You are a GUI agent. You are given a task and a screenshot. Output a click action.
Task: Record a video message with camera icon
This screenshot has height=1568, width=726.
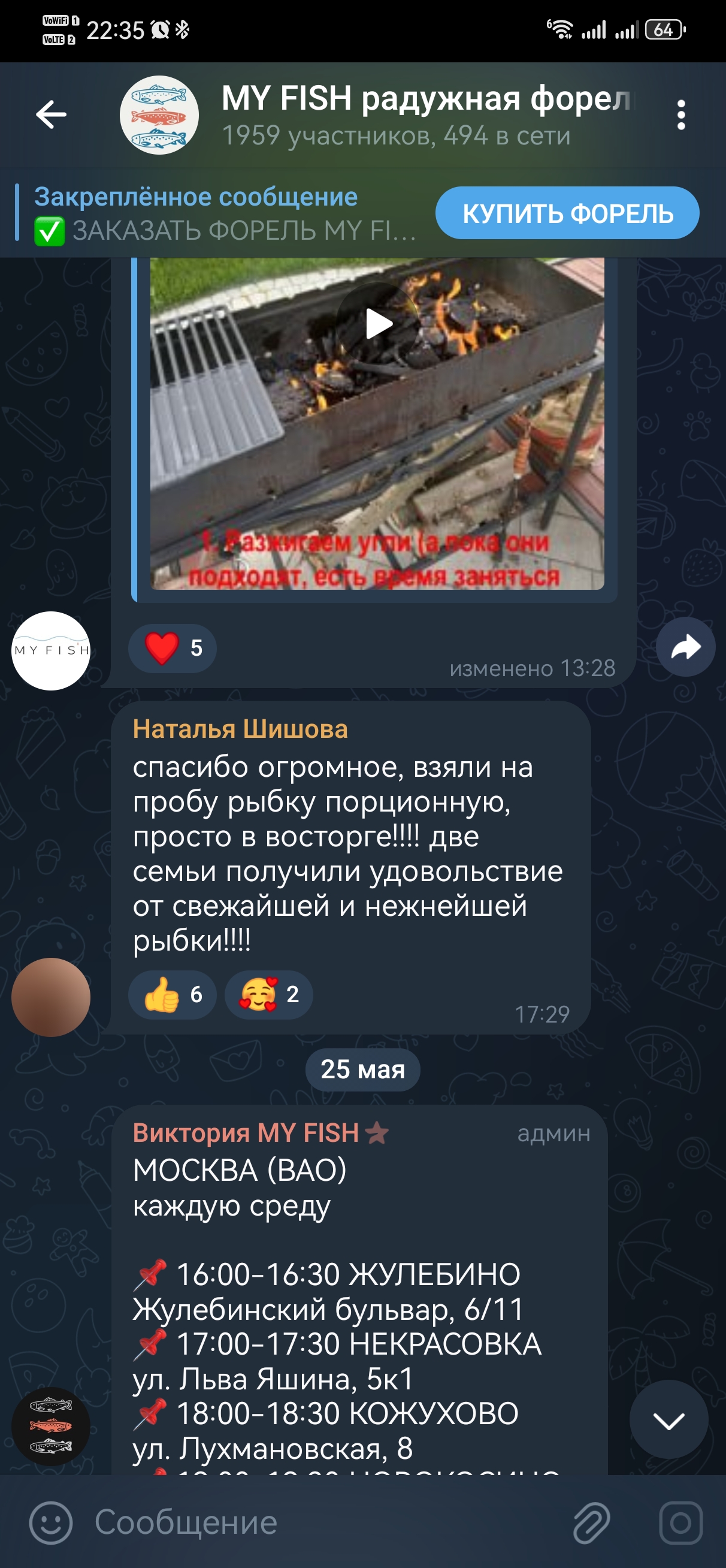coord(680,1522)
